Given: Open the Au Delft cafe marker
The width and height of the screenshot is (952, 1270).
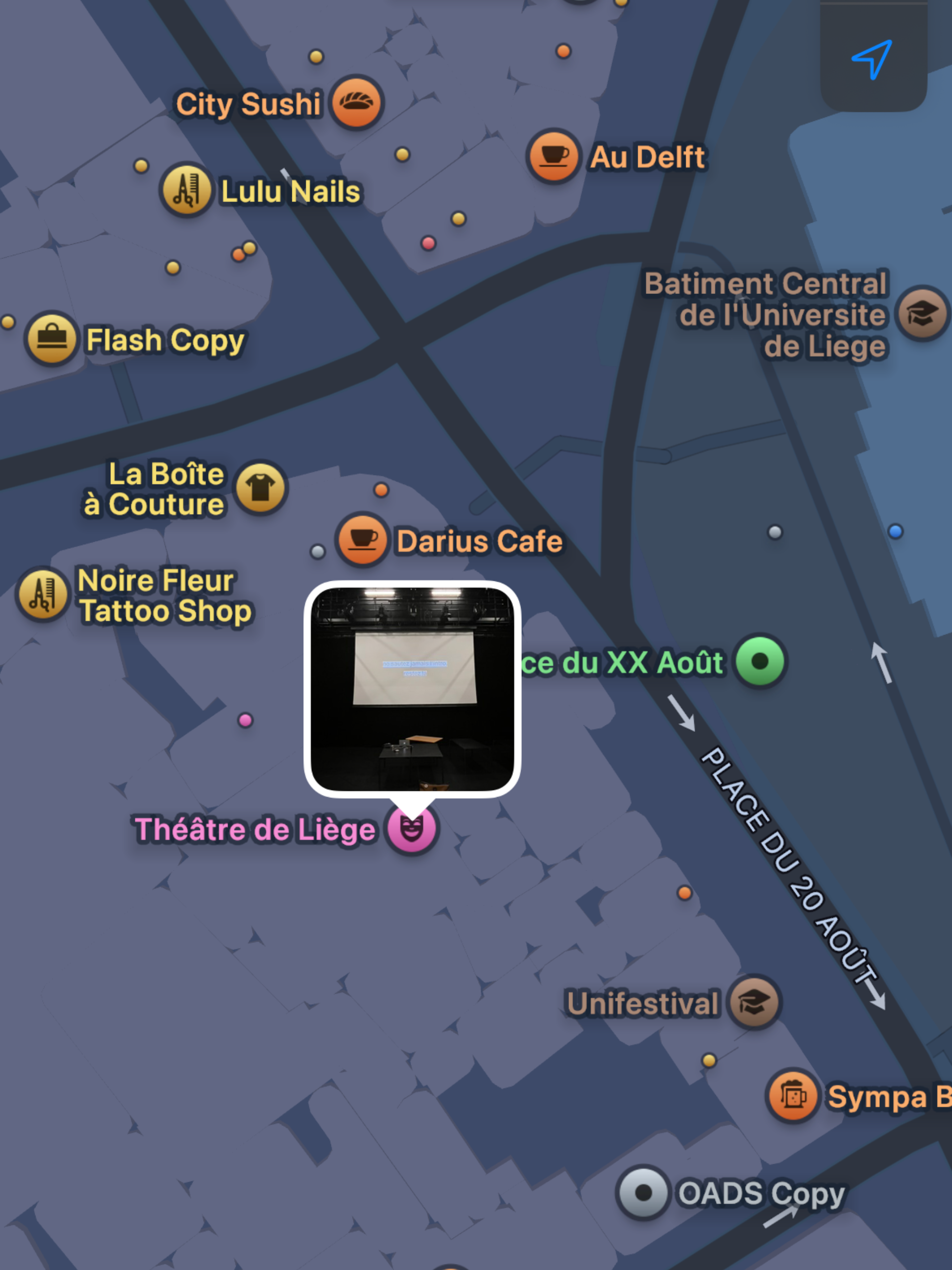Looking at the screenshot, I should [553, 155].
